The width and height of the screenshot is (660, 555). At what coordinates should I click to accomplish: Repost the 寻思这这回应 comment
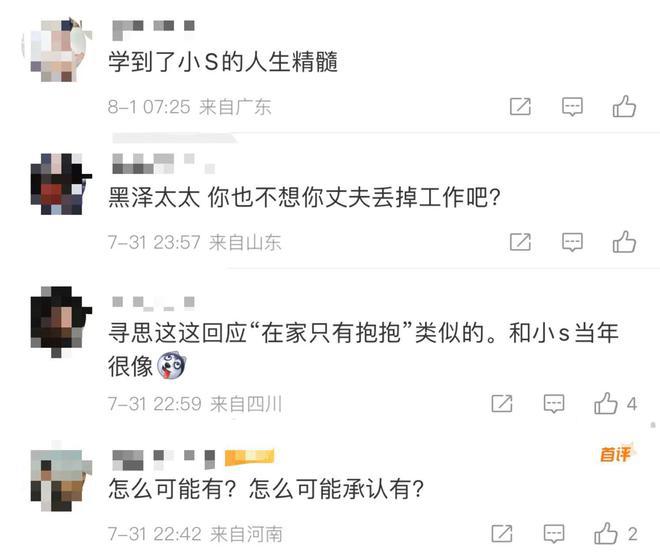click(x=502, y=403)
